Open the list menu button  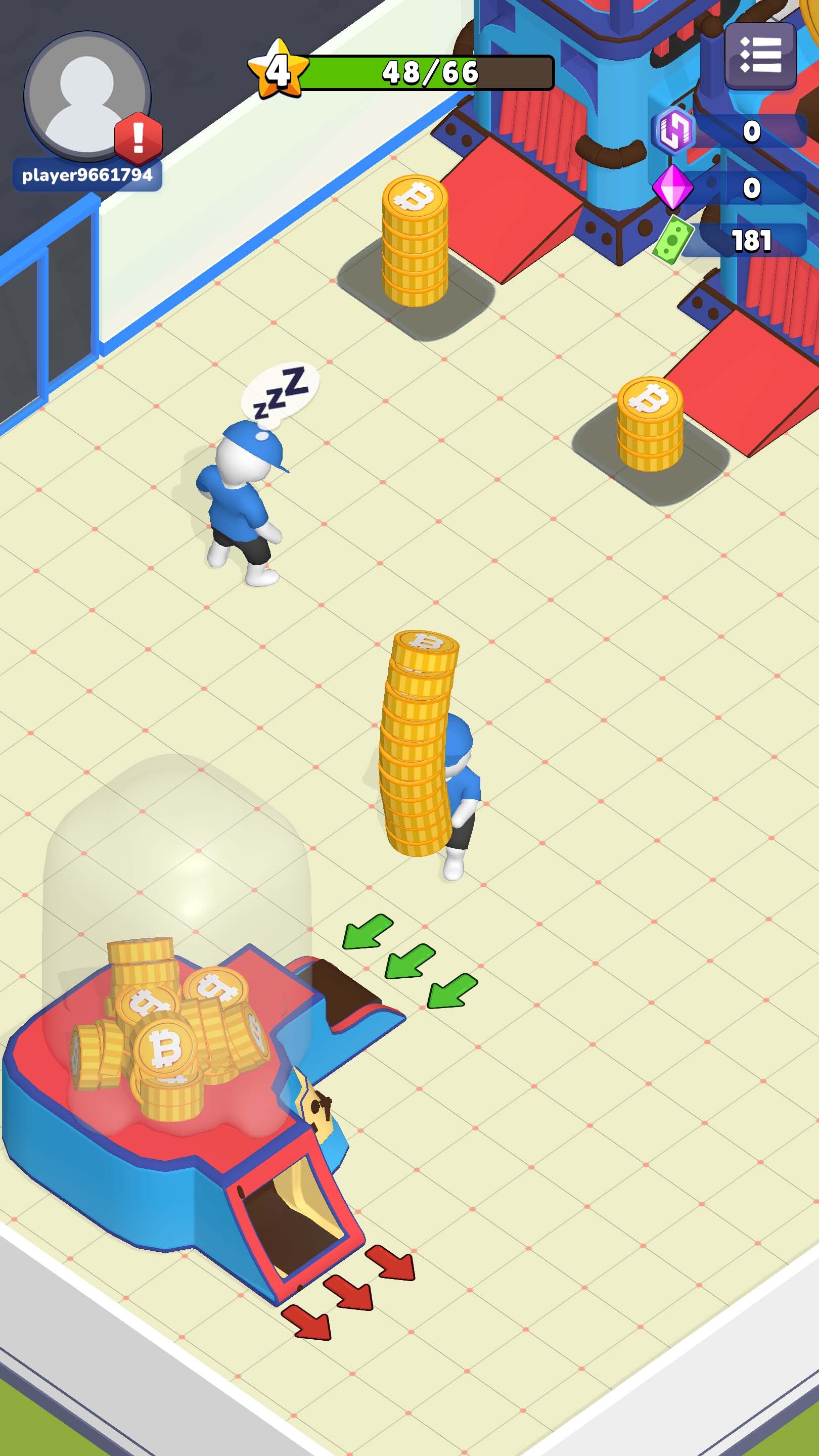click(x=760, y=56)
